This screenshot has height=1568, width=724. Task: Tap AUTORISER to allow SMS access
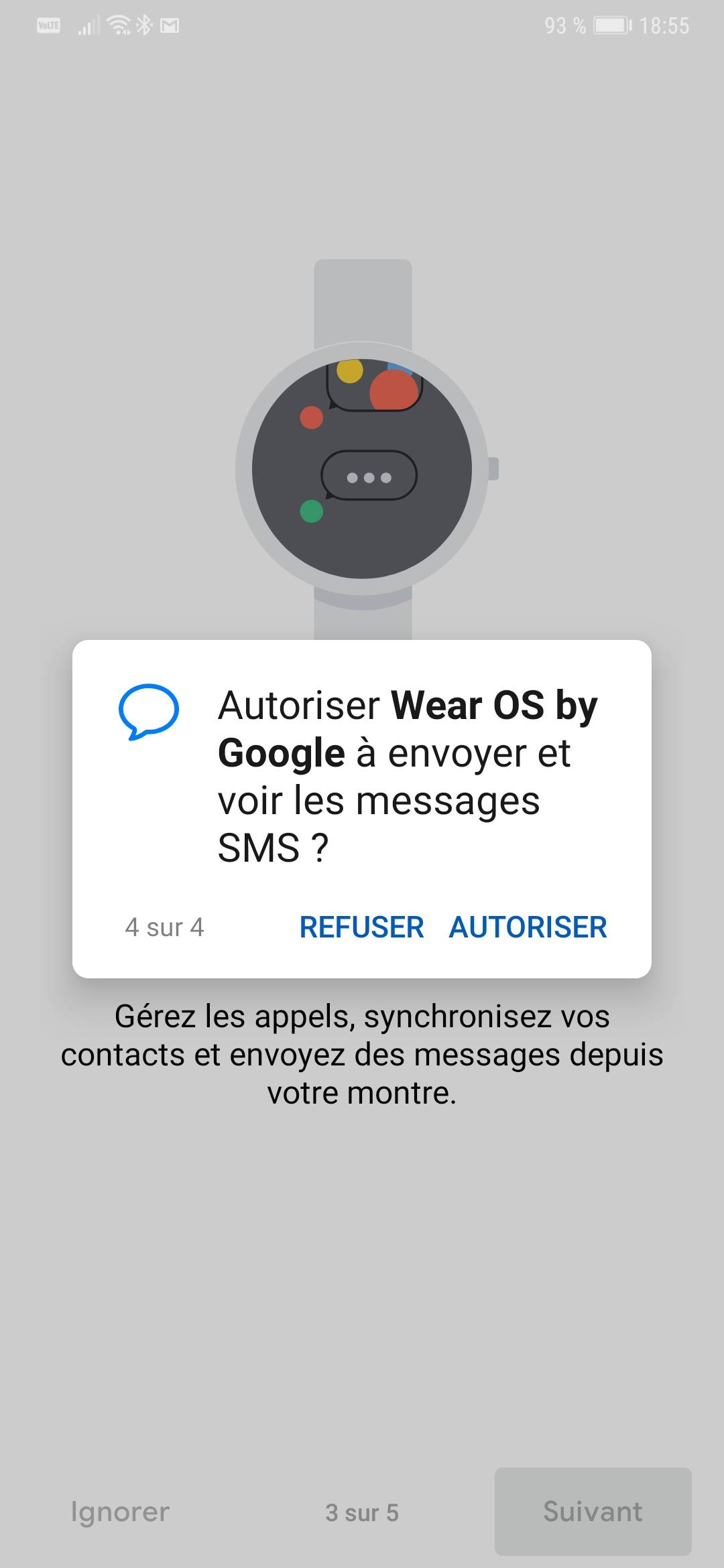click(x=528, y=927)
